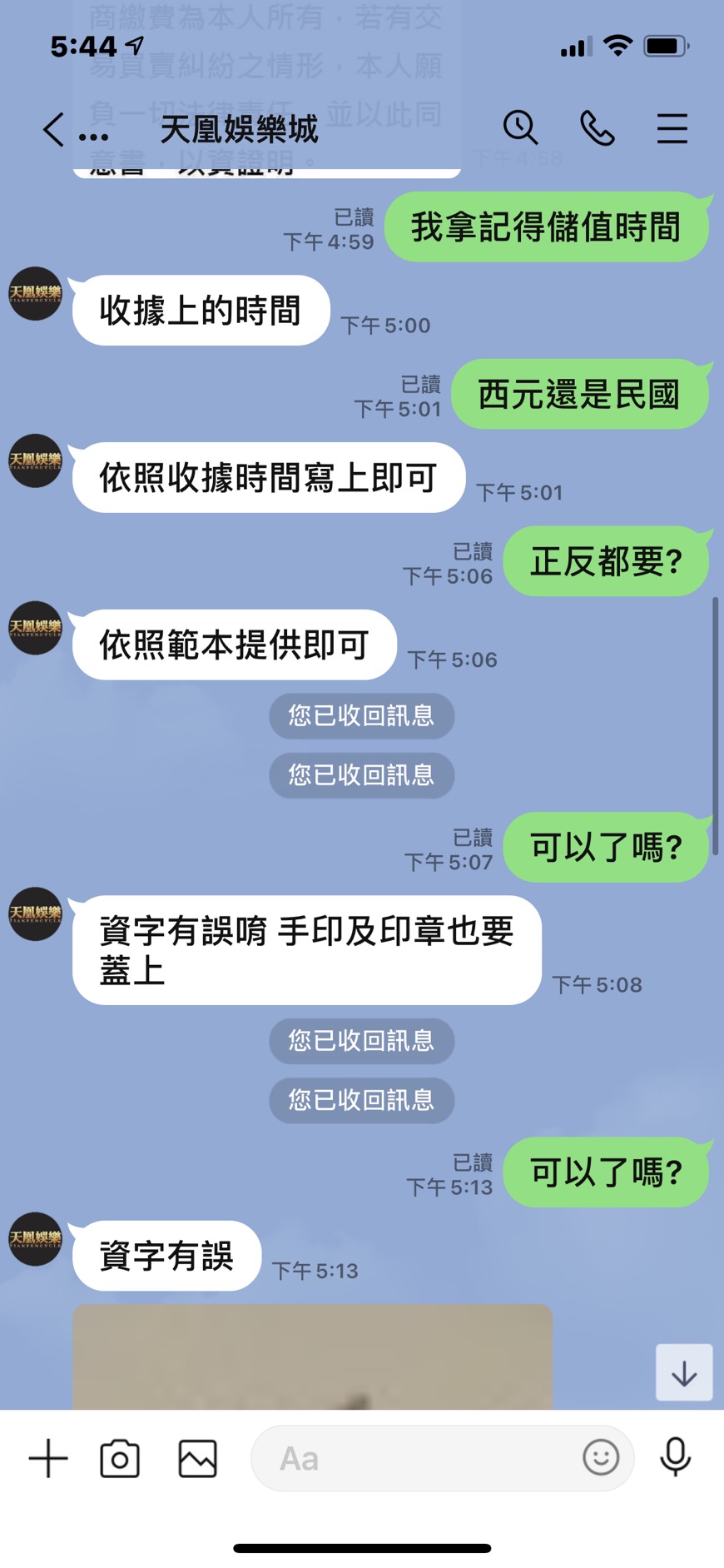The height and width of the screenshot is (1568, 724).
Task: Choose a picture from the gallery
Action: tap(198, 1458)
